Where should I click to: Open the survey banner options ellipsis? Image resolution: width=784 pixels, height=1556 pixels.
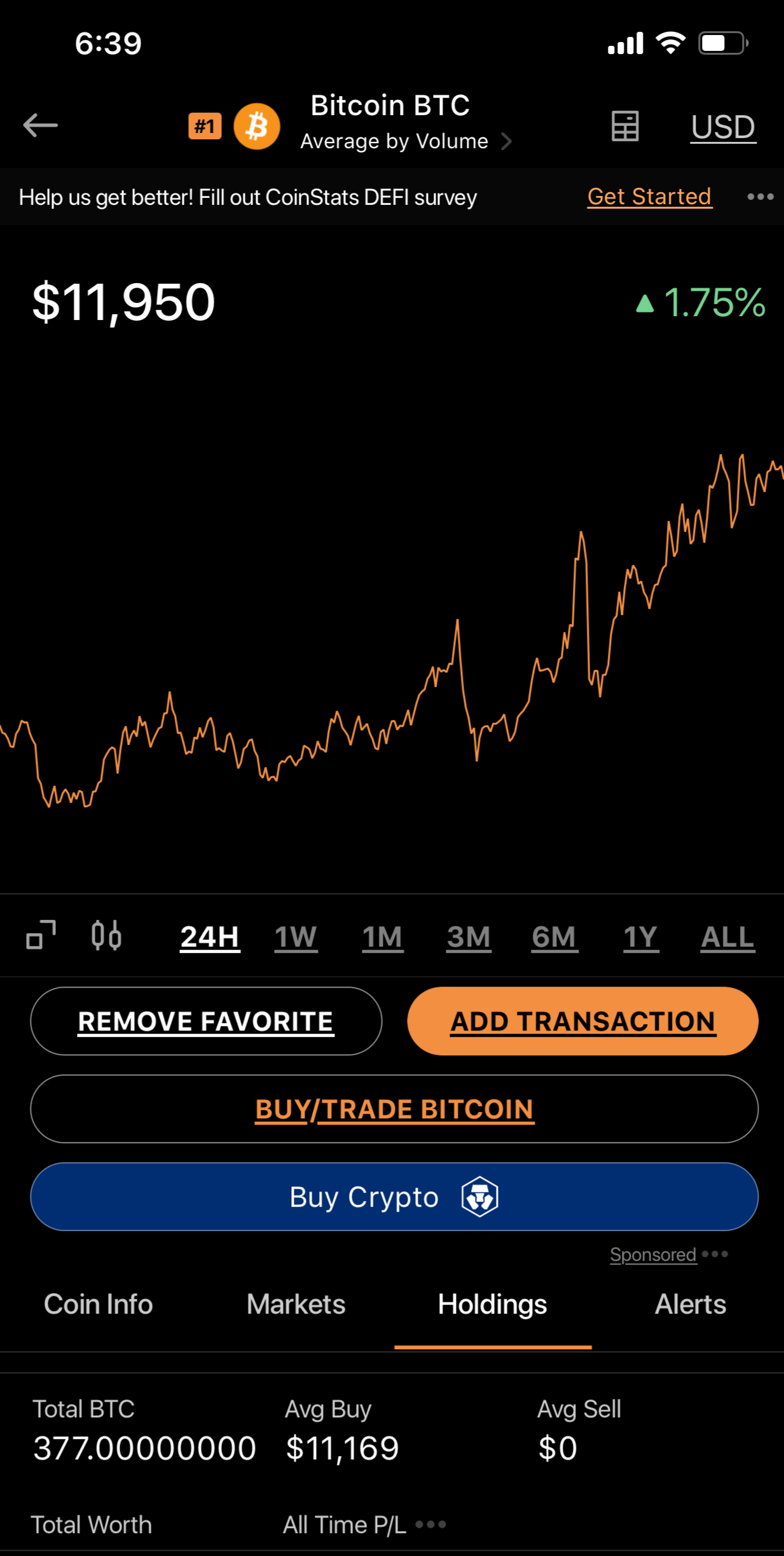[760, 197]
